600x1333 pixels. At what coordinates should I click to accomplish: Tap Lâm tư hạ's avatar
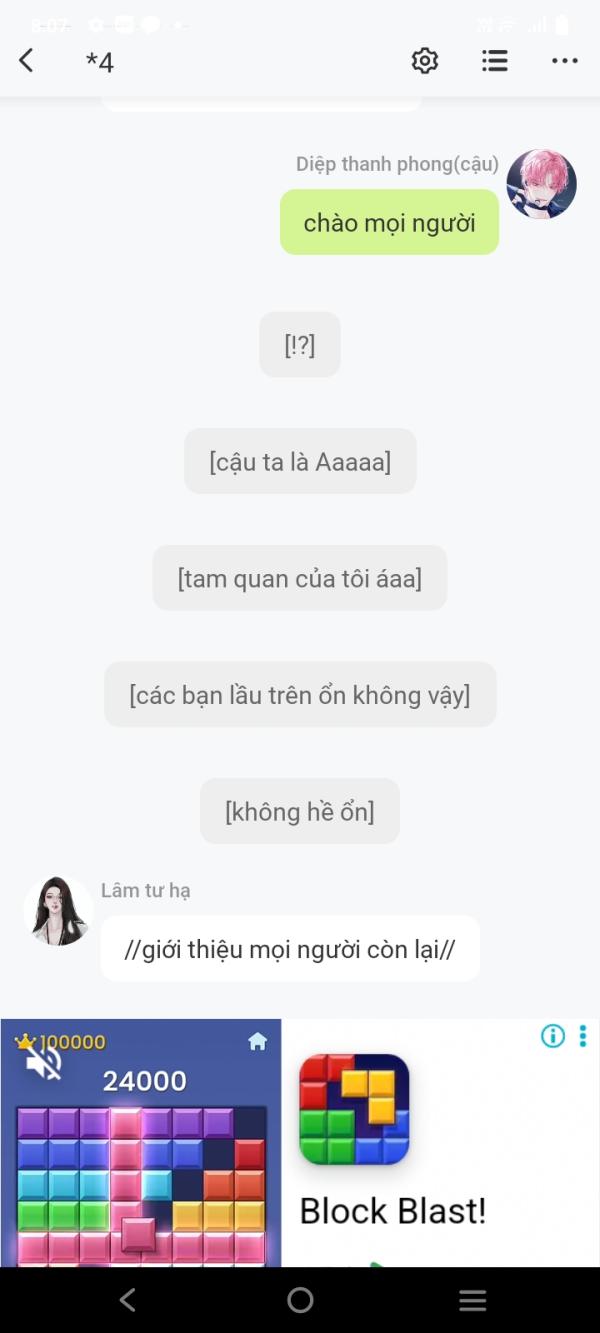58,911
